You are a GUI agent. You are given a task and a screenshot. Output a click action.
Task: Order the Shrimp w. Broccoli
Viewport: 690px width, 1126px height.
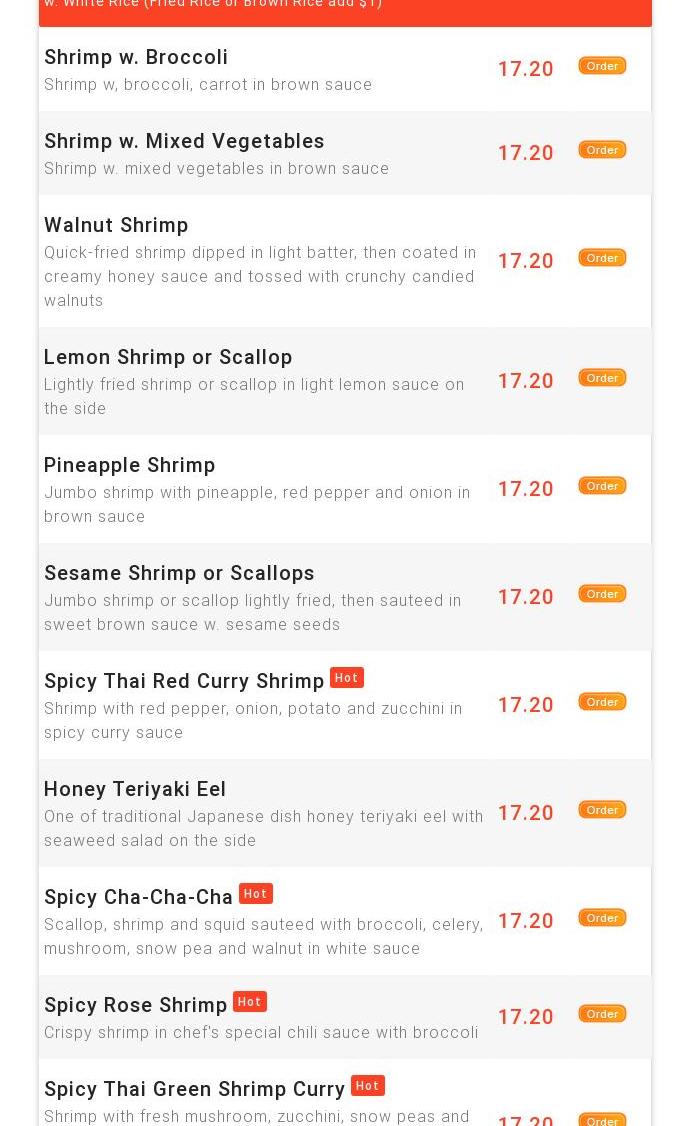coord(602,66)
